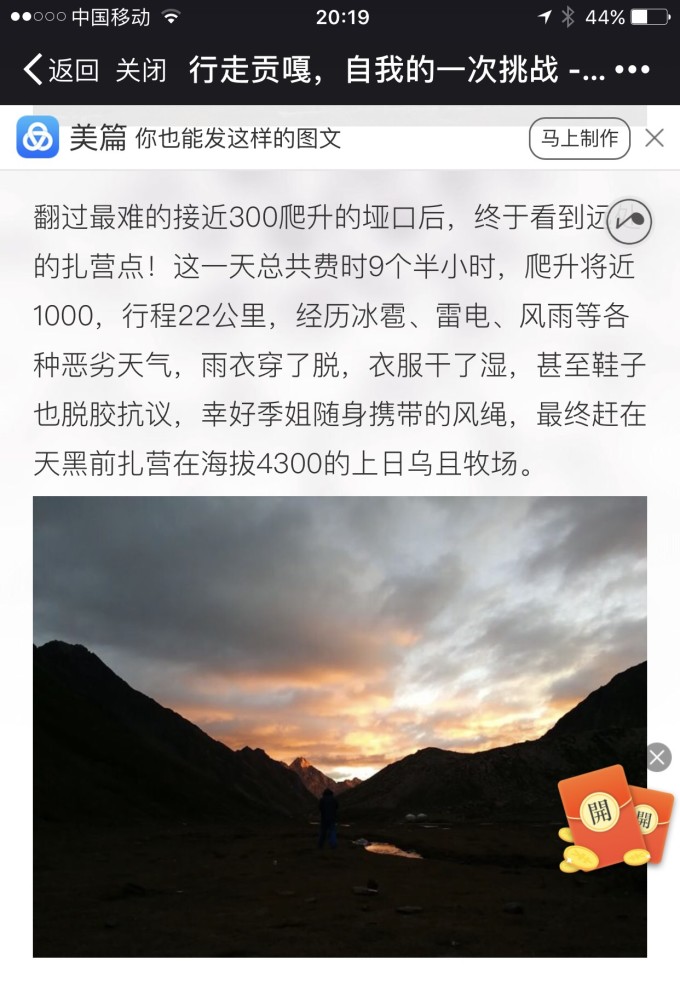Tap the floating music icon

coord(629,222)
